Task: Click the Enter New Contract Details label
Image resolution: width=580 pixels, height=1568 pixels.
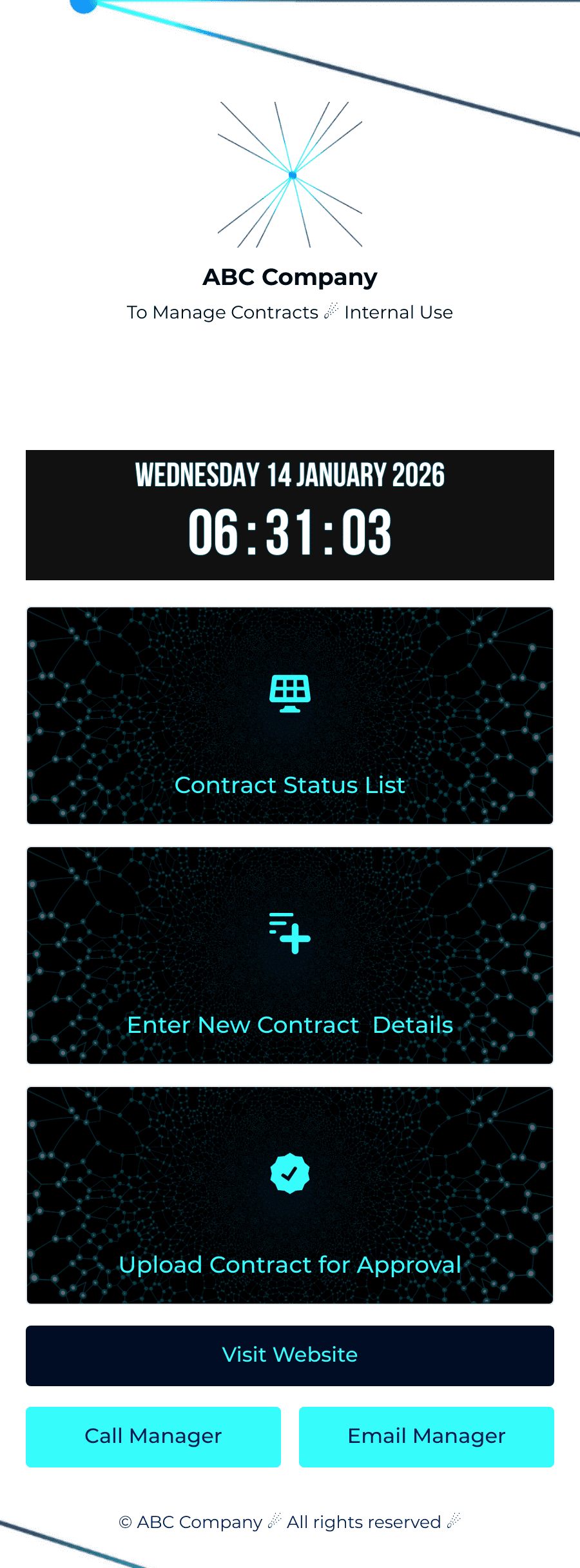Action: click(289, 1025)
